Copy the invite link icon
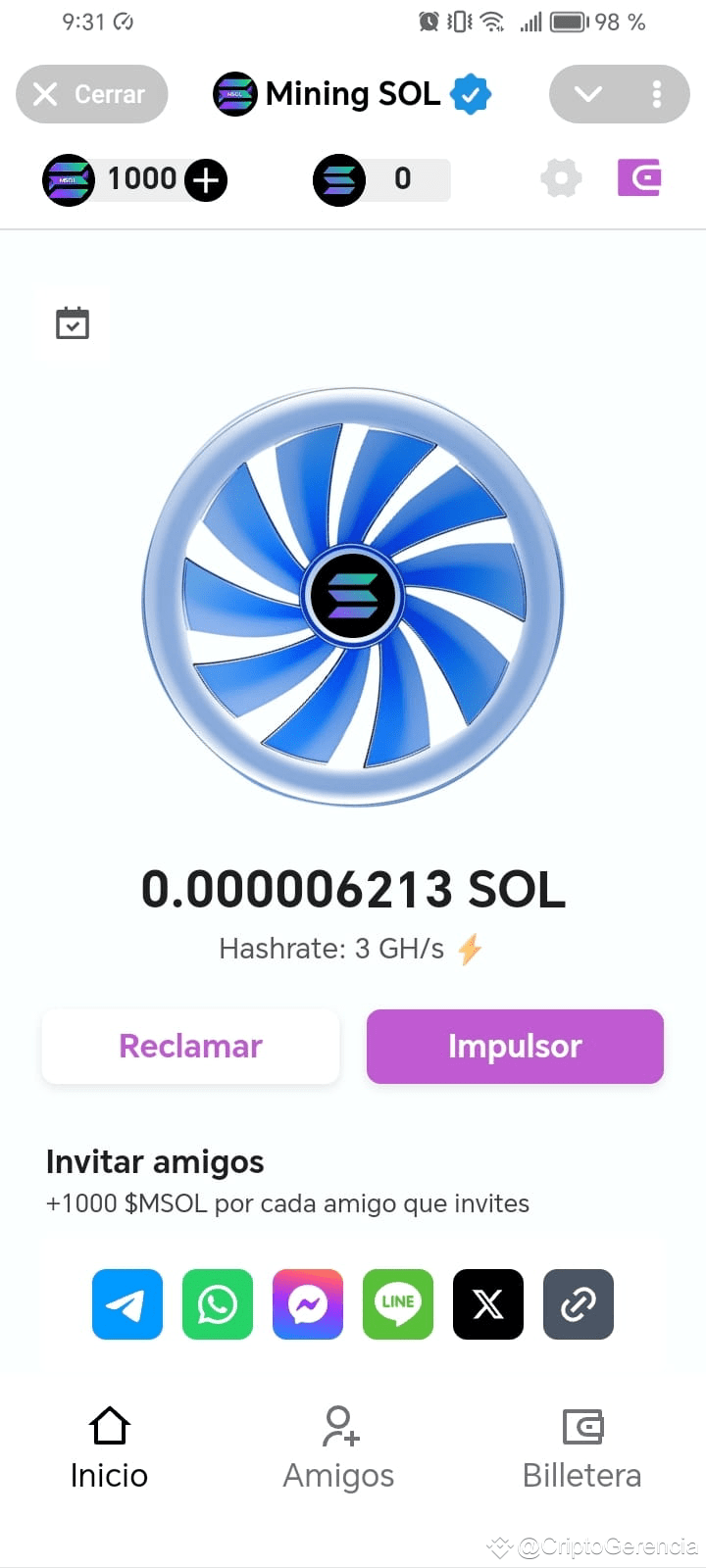Viewport: 706px width, 1568px height. click(578, 1304)
